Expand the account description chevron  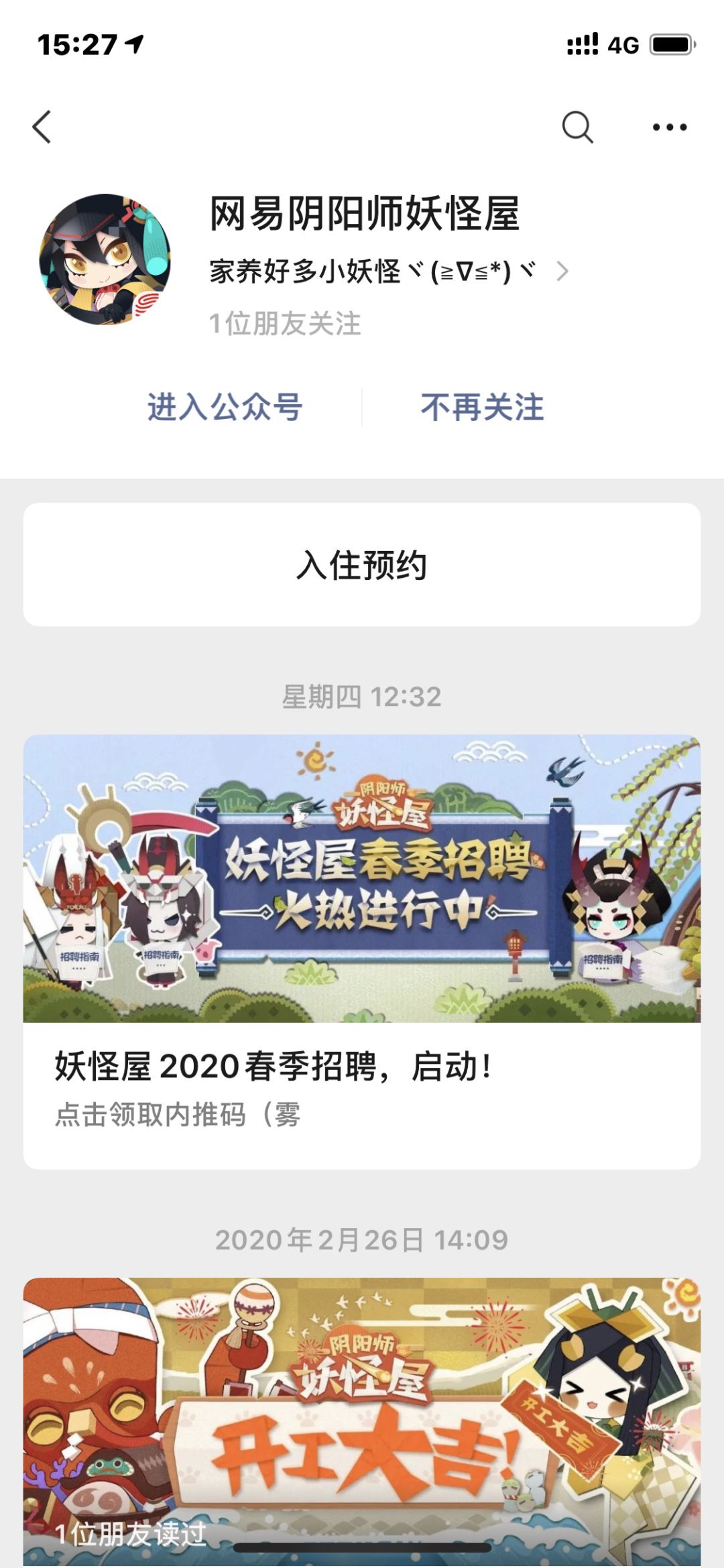[x=562, y=272]
